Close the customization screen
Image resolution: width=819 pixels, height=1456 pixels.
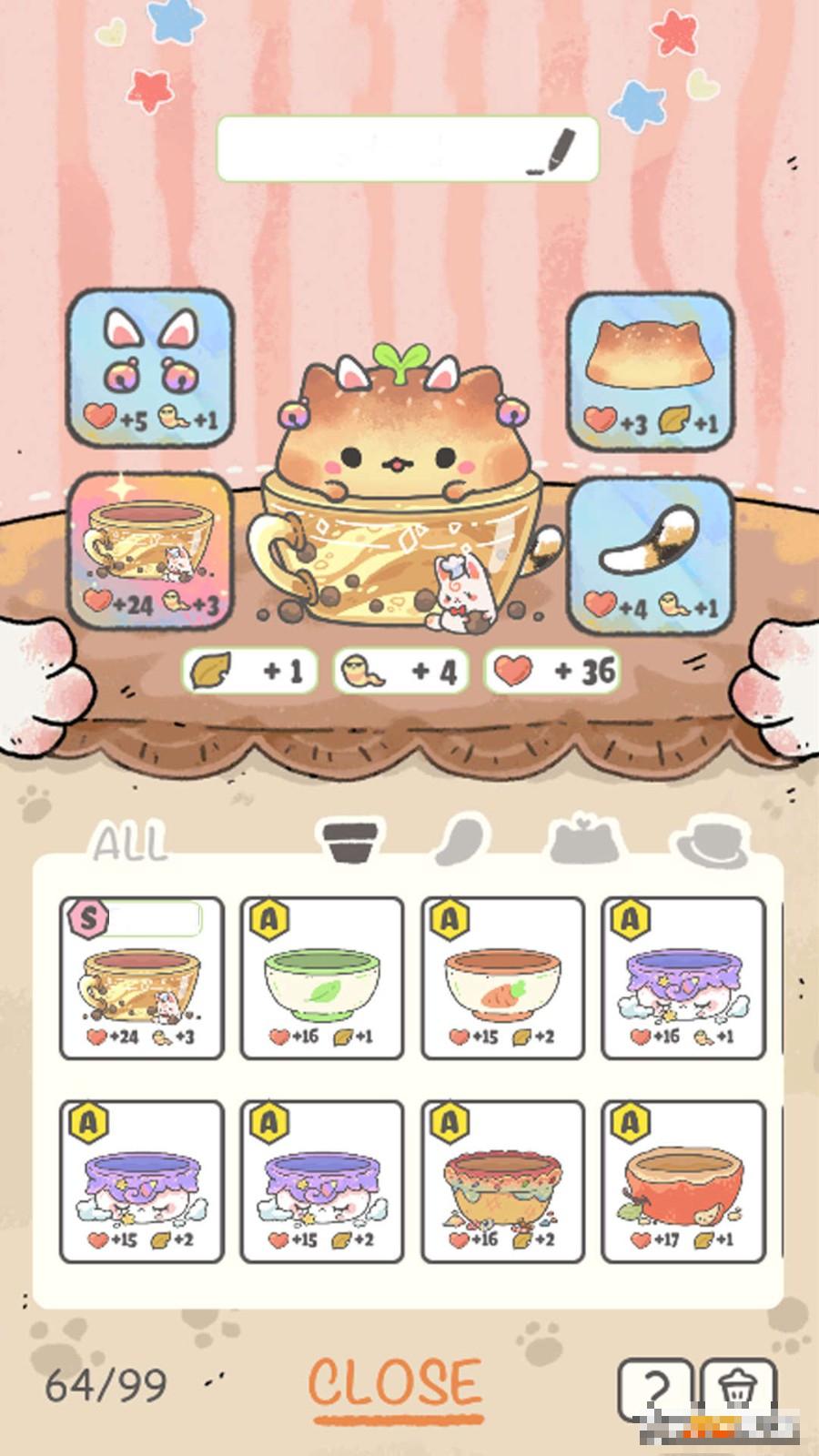394,1384
